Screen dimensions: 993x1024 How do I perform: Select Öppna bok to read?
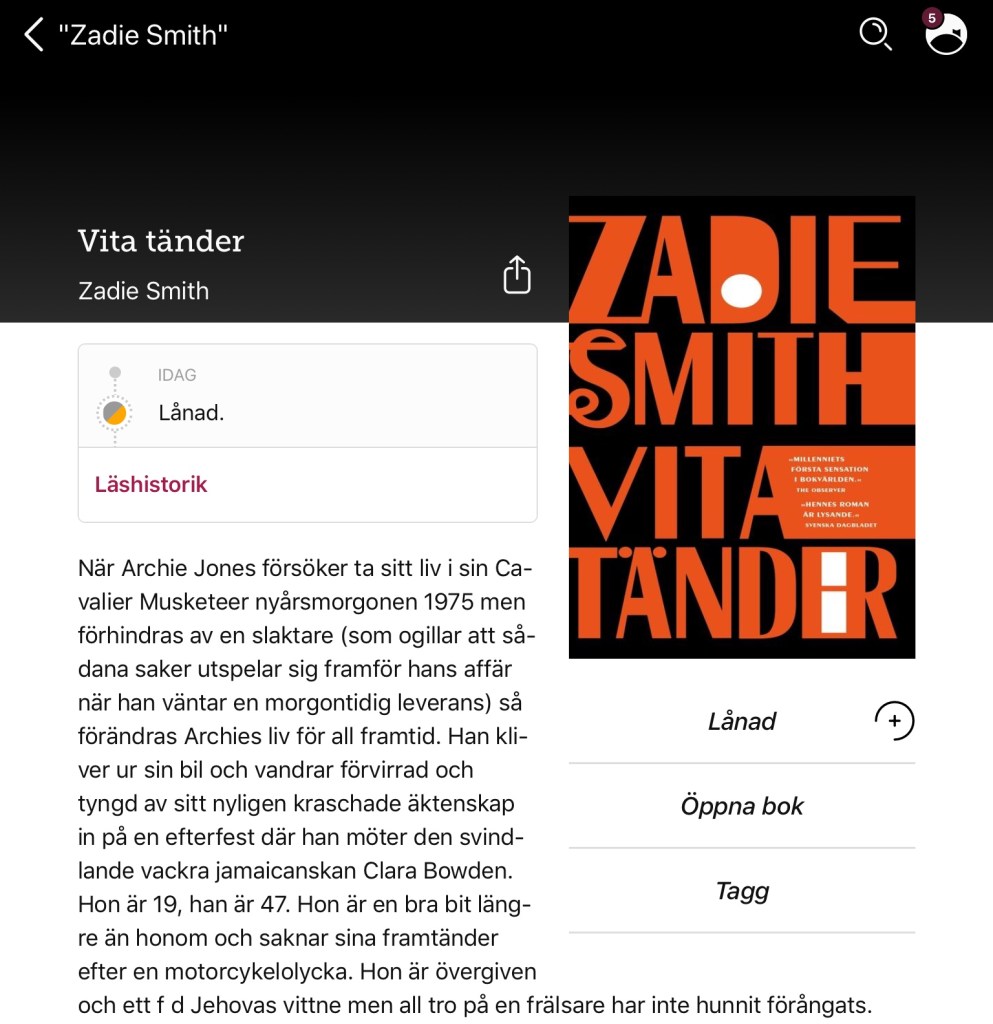coord(742,806)
